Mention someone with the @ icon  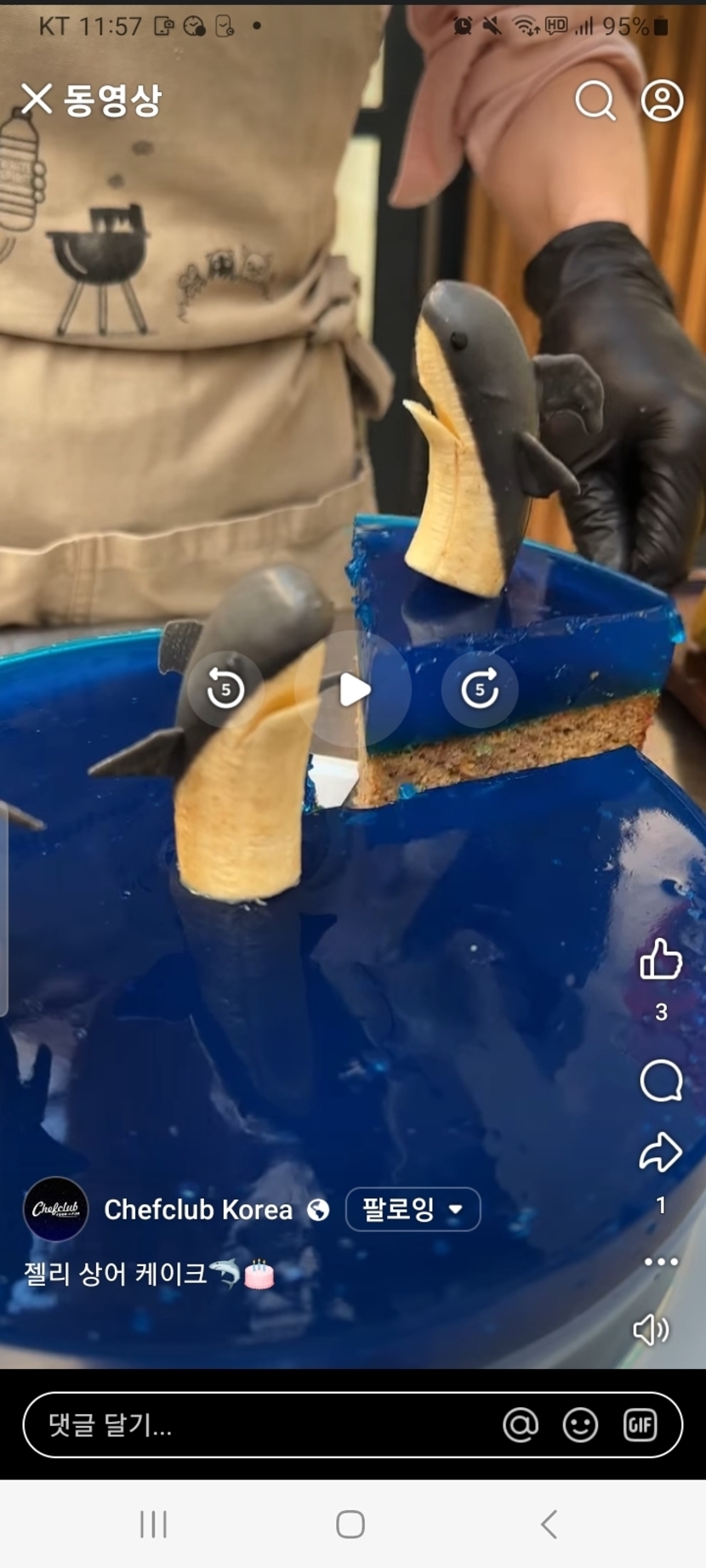click(x=521, y=1425)
